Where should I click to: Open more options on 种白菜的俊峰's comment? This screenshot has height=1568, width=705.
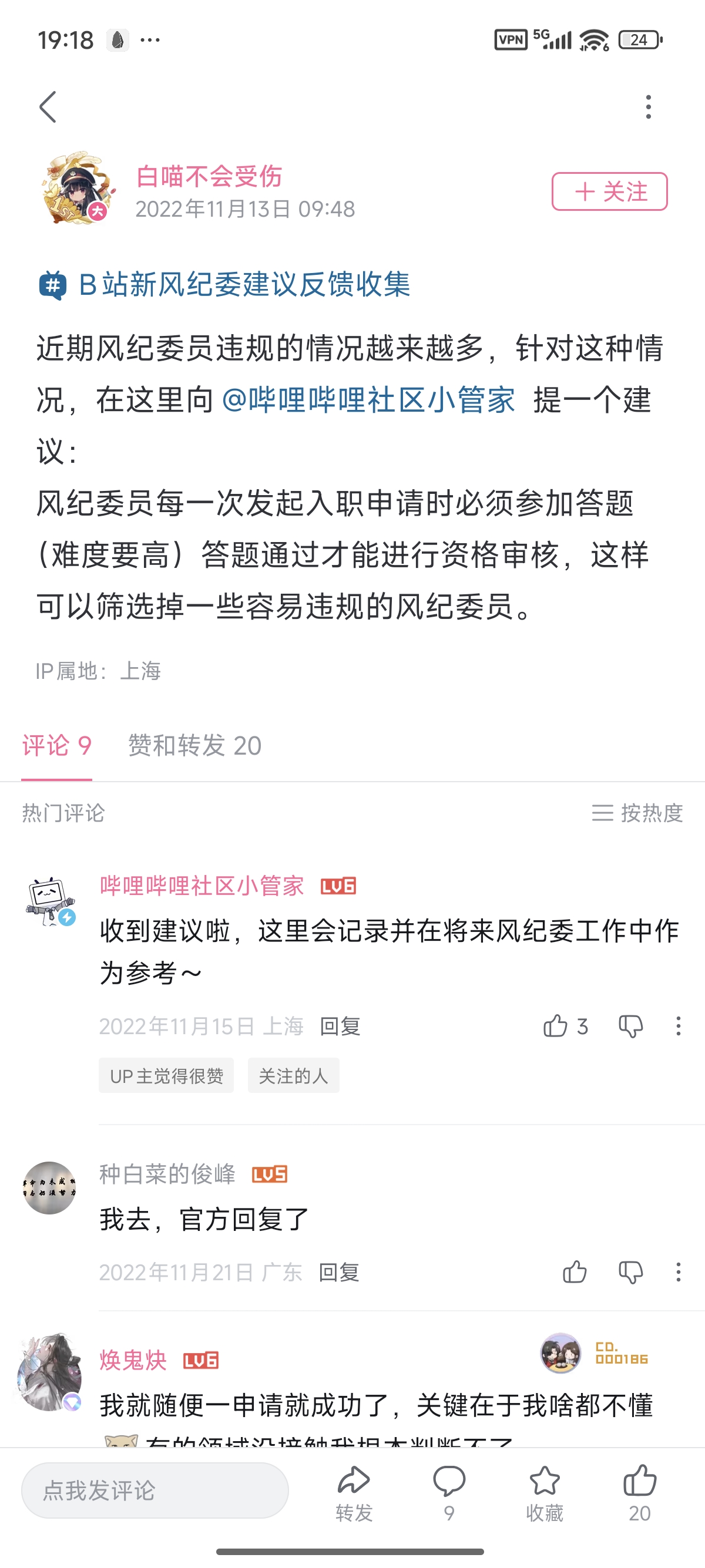coord(678,1272)
